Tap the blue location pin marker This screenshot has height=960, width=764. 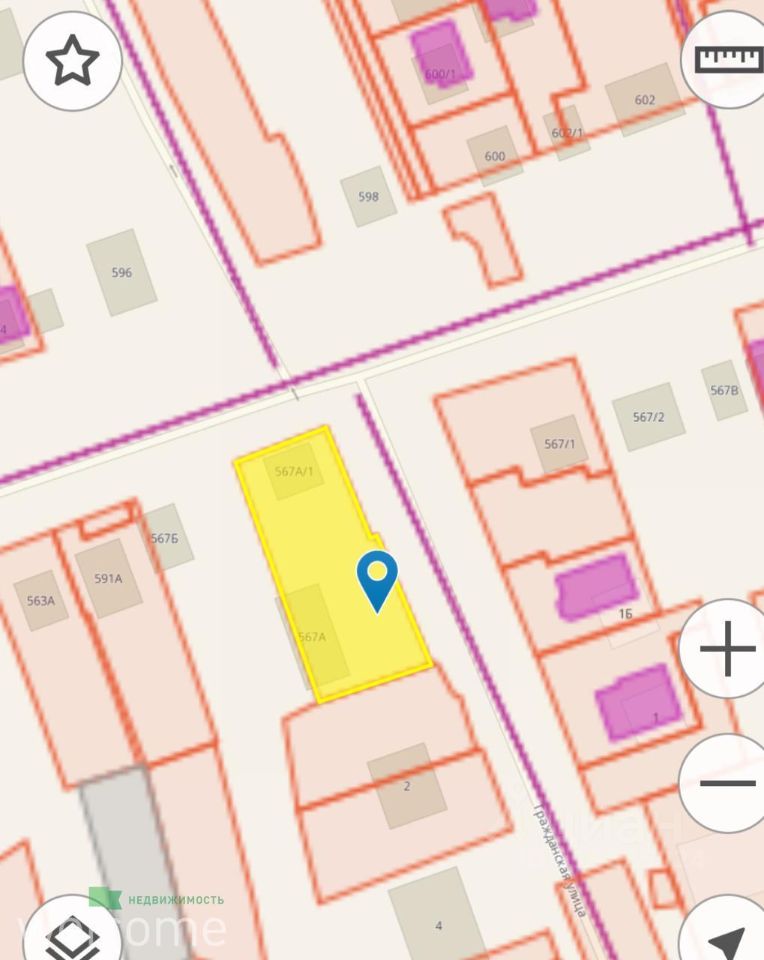[x=377, y=578]
